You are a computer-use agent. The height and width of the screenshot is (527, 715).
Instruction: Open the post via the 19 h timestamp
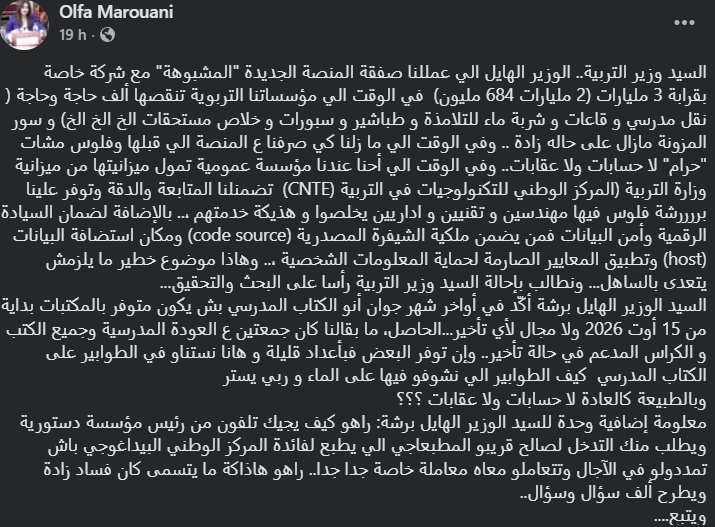coord(73,35)
